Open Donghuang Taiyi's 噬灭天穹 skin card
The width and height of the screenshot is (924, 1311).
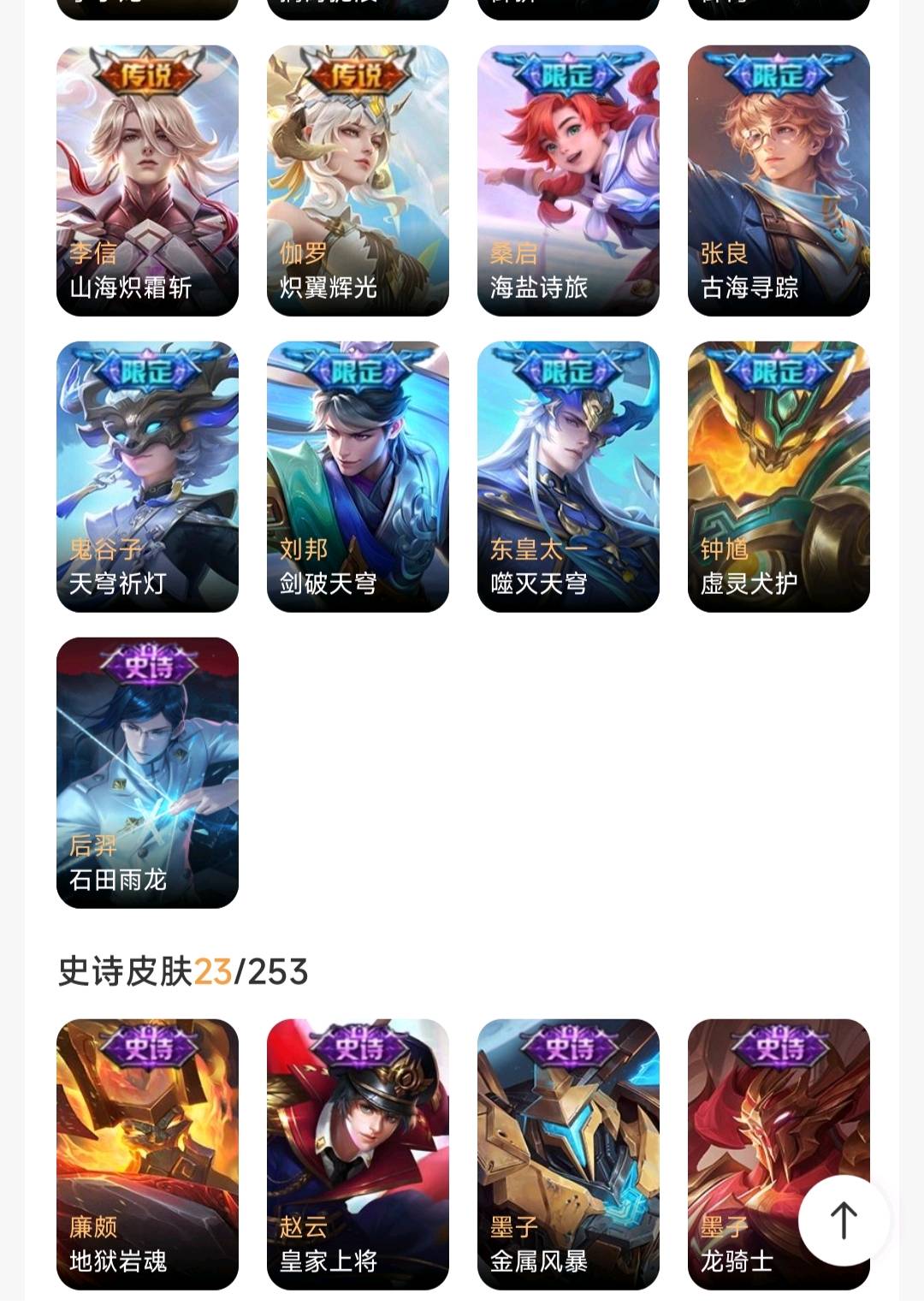pos(568,477)
